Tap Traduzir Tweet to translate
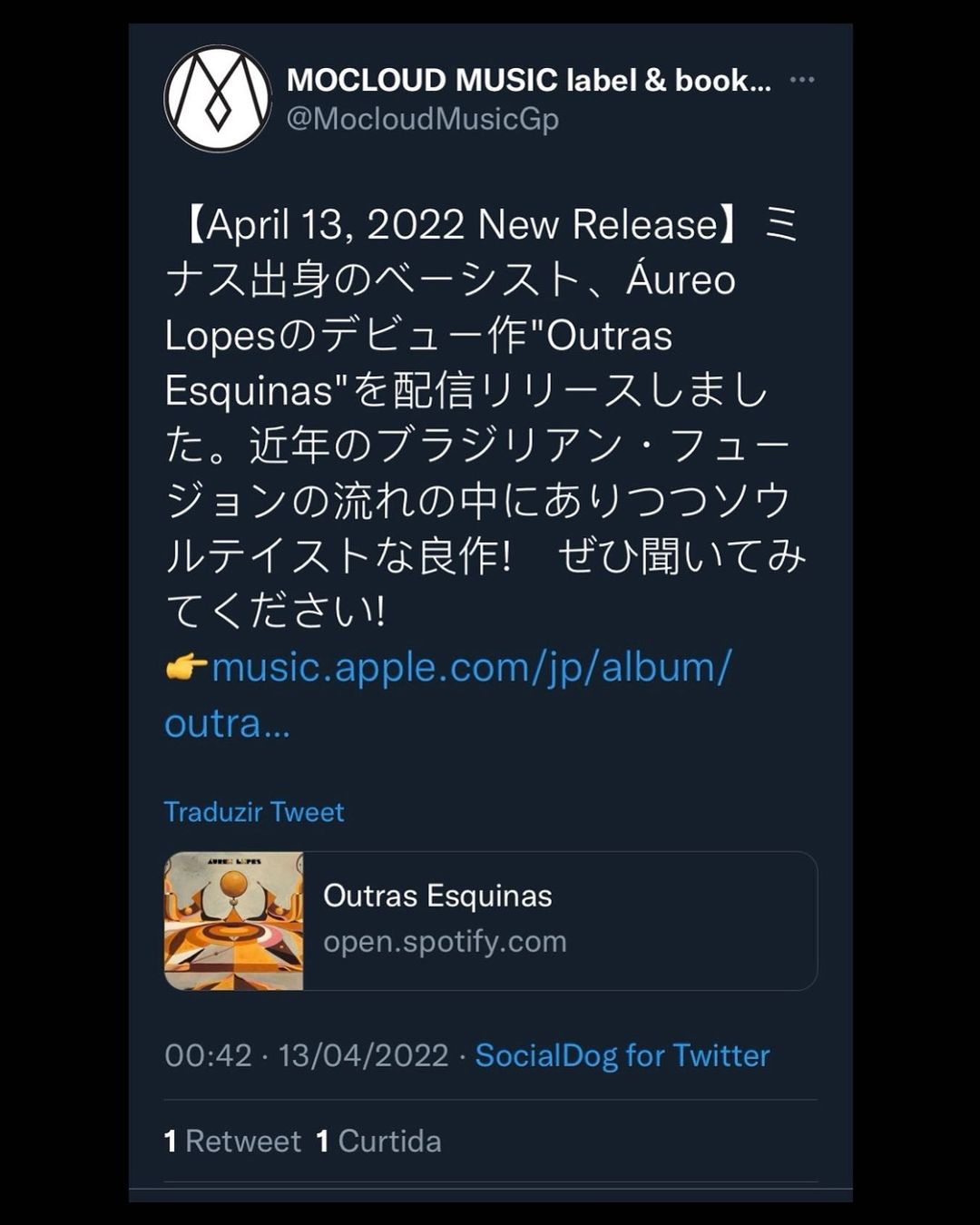980x1225 pixels. pyautogui.click(x=254, y=811)
